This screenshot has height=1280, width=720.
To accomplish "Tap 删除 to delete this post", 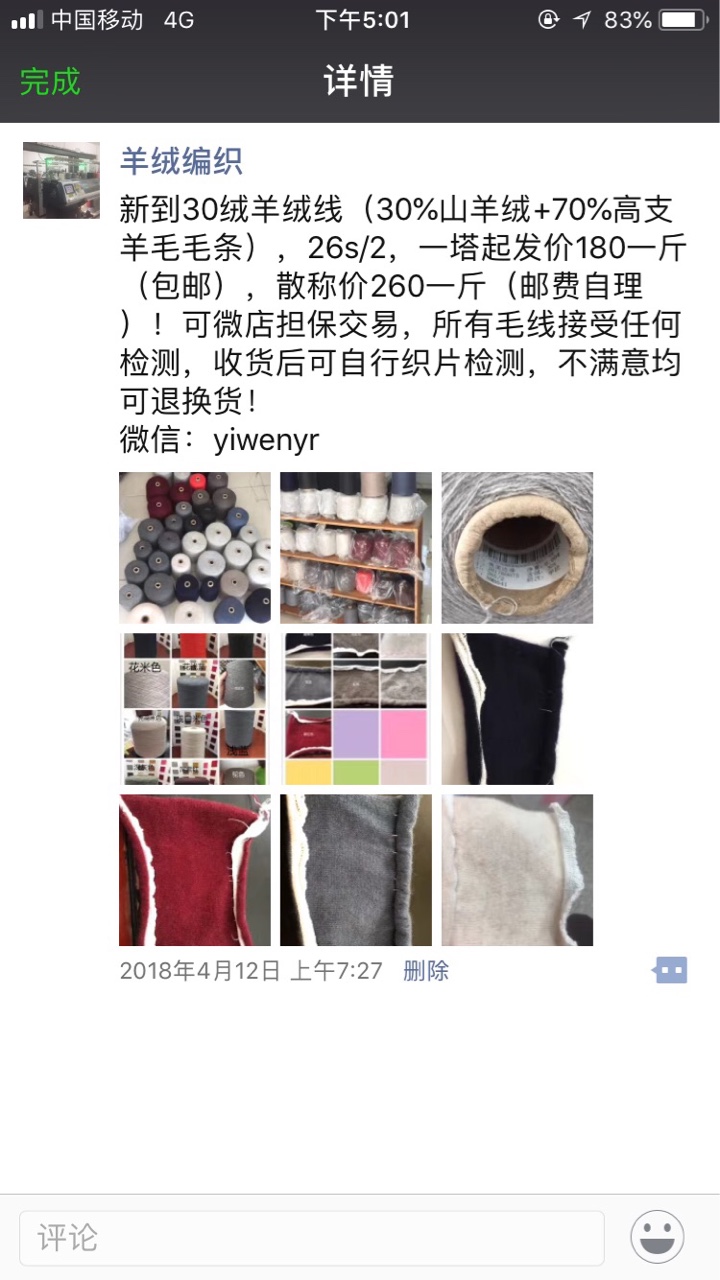I will point(426,970).
